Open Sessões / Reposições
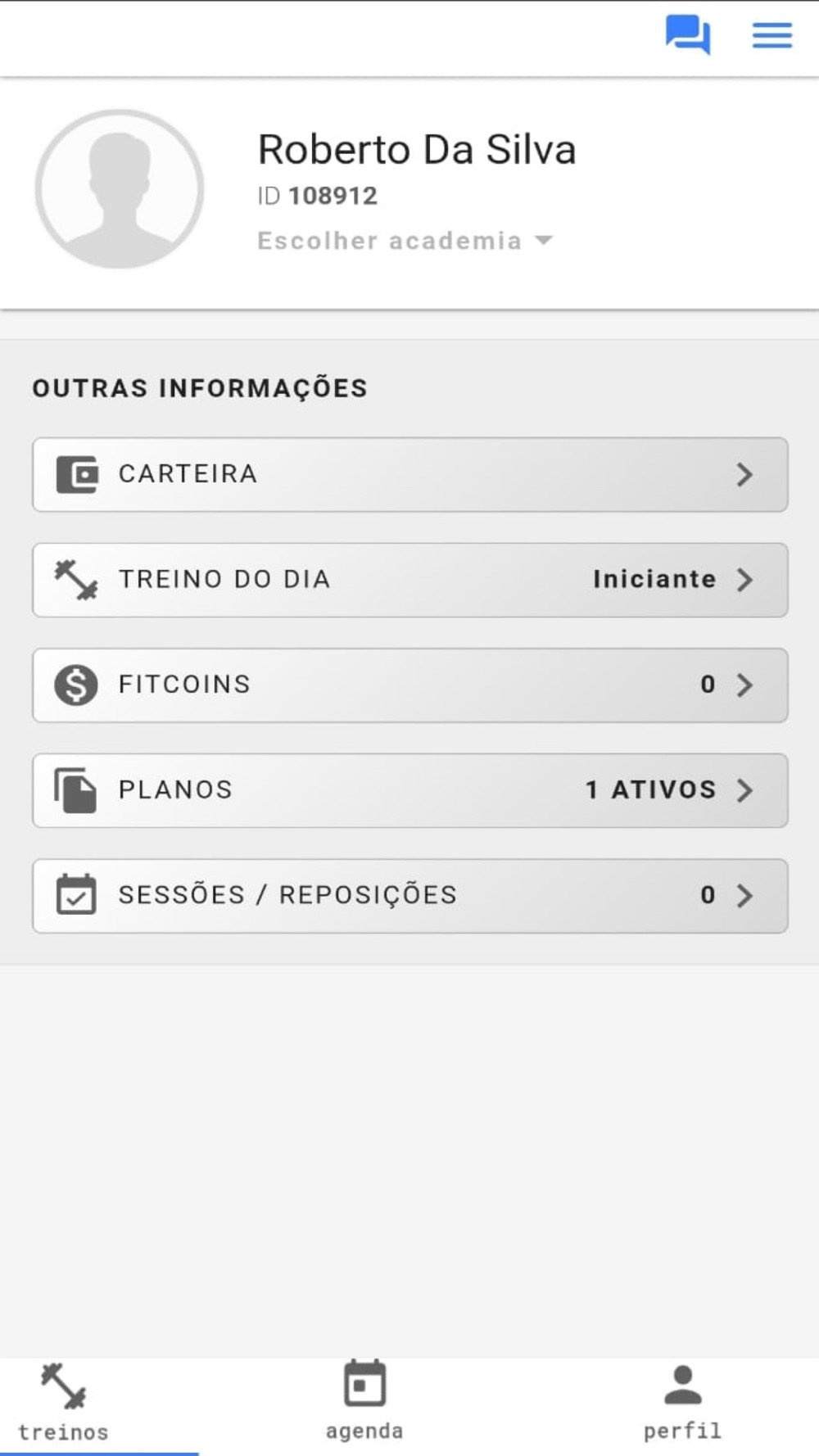The width and height of the screenshot is (819, 1456). [410, 896]
